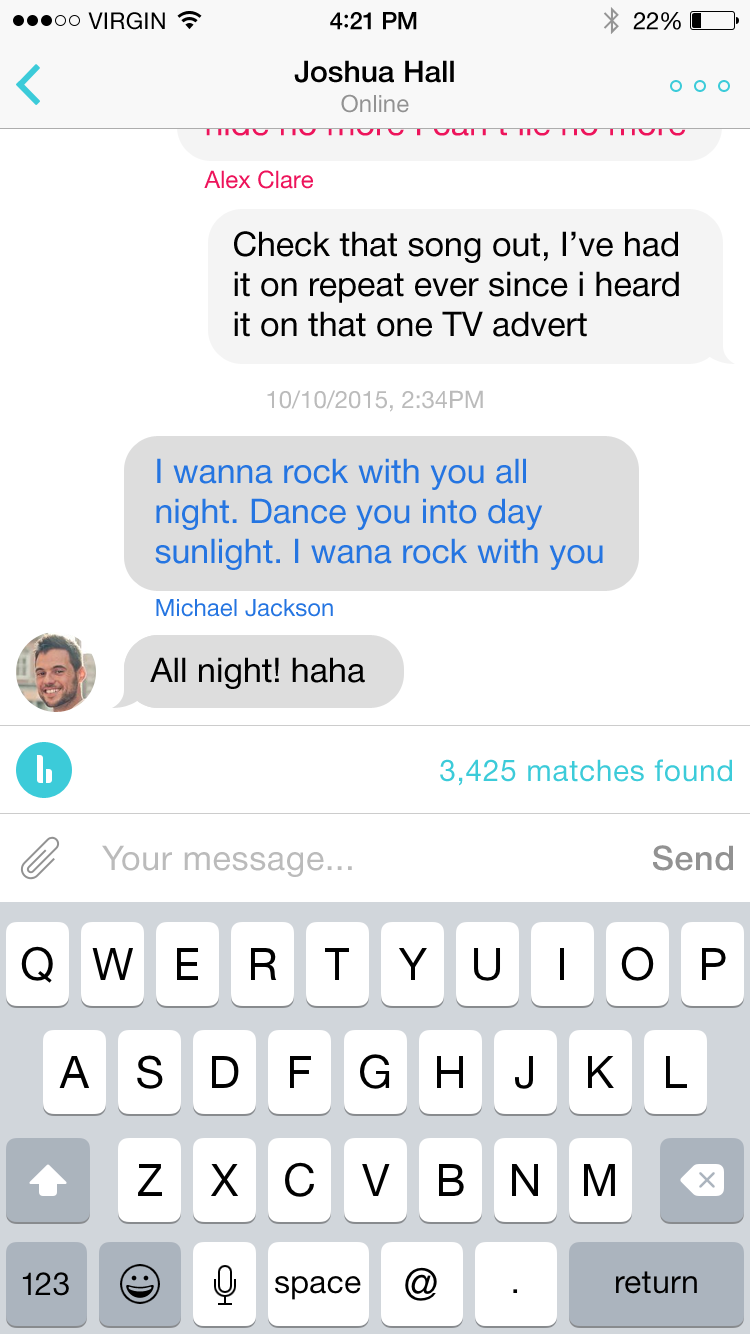This screenshot has height=1334, width=750.
Task: Go back using the arrow icon
Action: pos(29,85)
